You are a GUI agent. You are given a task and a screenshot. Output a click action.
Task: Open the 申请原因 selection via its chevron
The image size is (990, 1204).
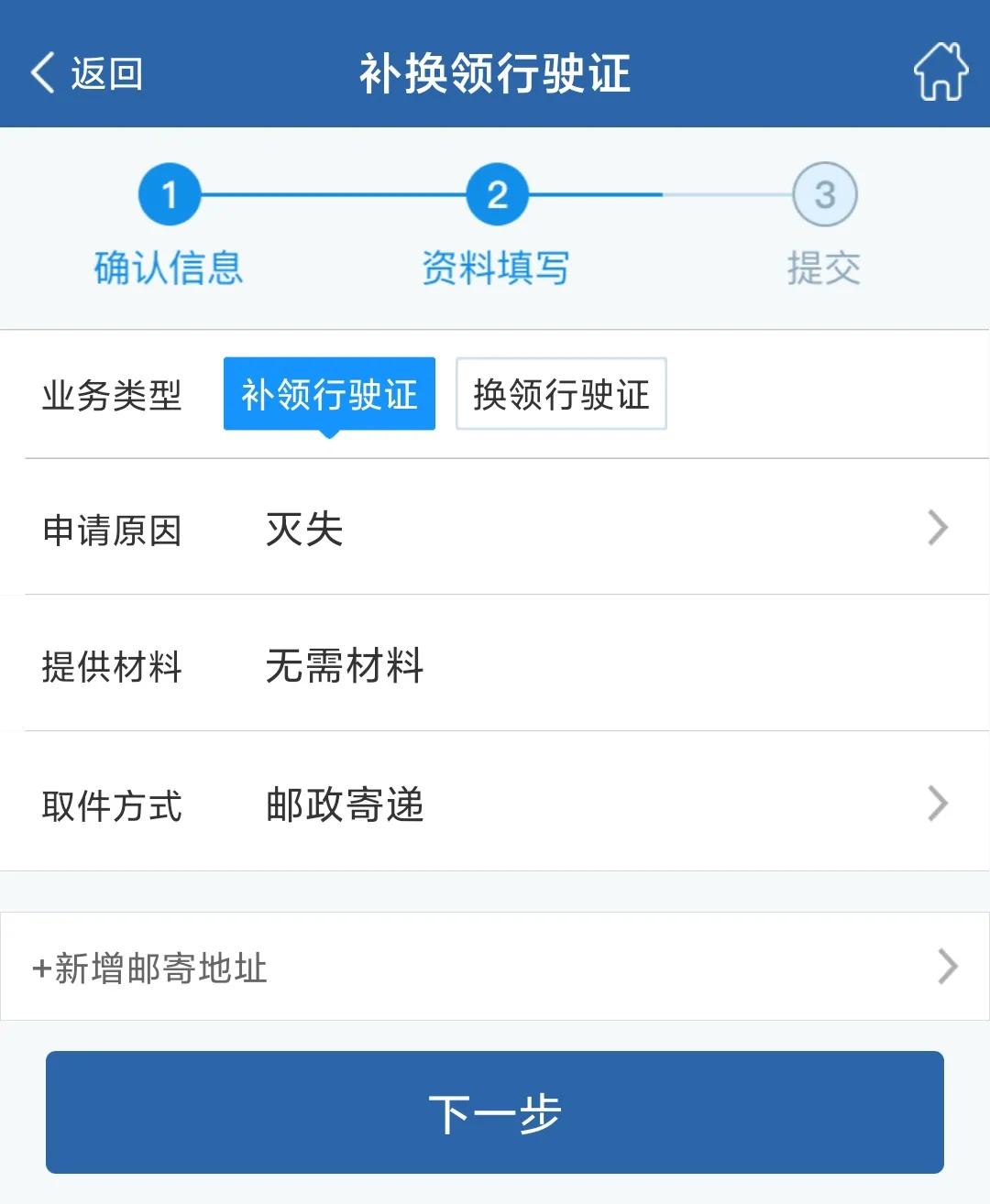click(x=937, y=527)
